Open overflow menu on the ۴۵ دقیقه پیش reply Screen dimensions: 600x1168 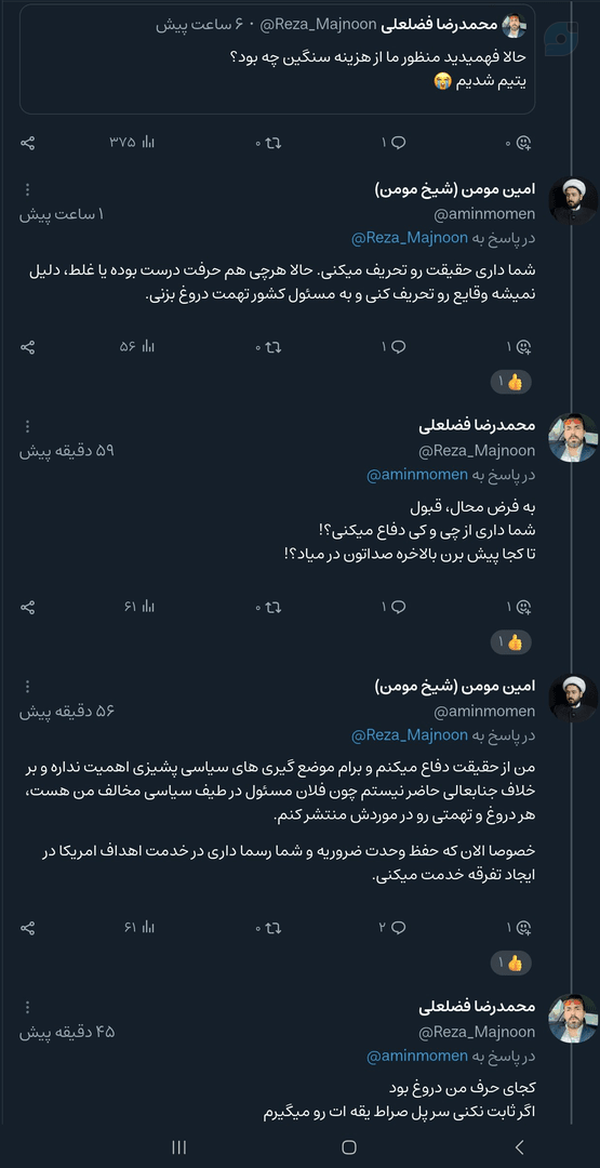pos(28,1007)
